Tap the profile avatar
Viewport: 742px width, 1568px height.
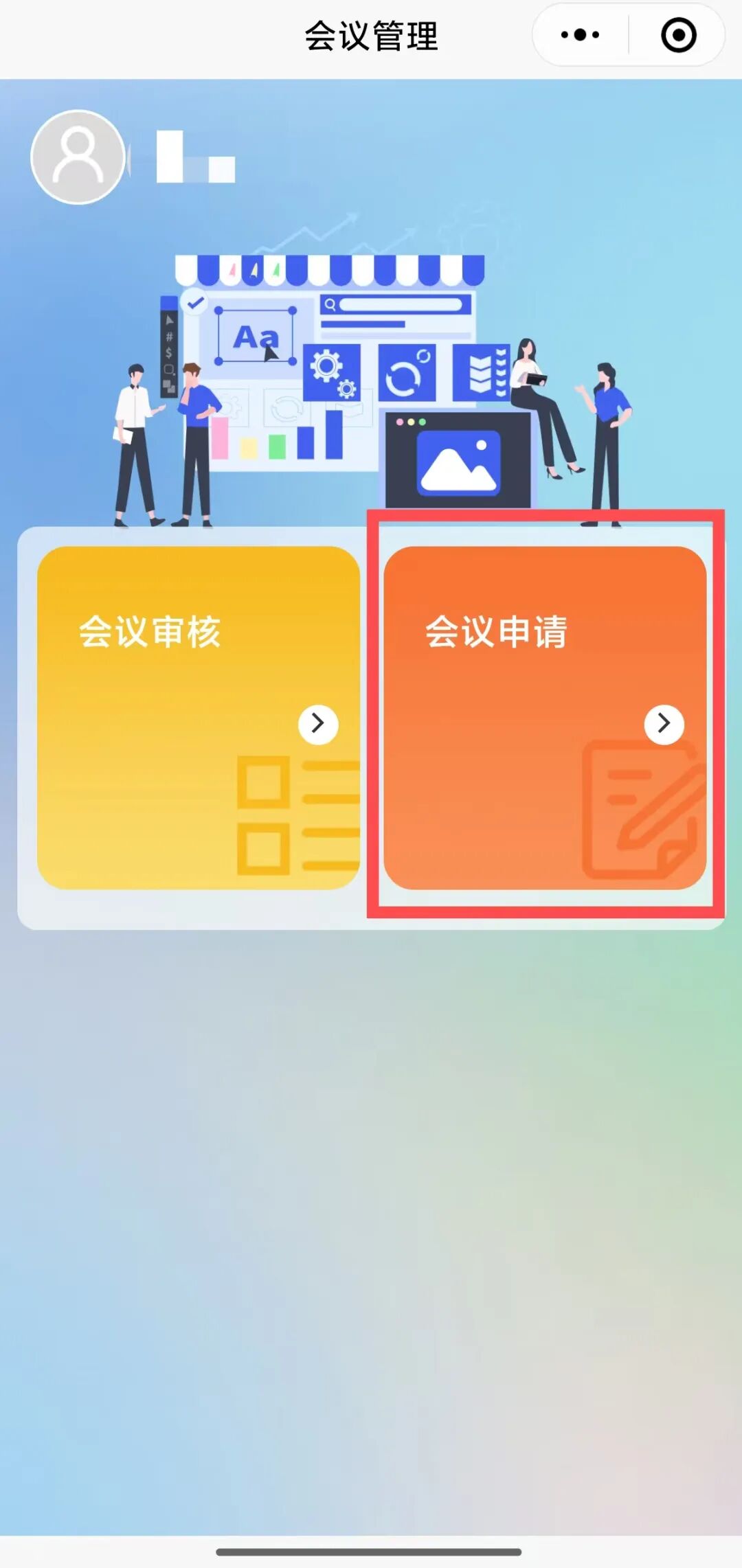point(78,157)
